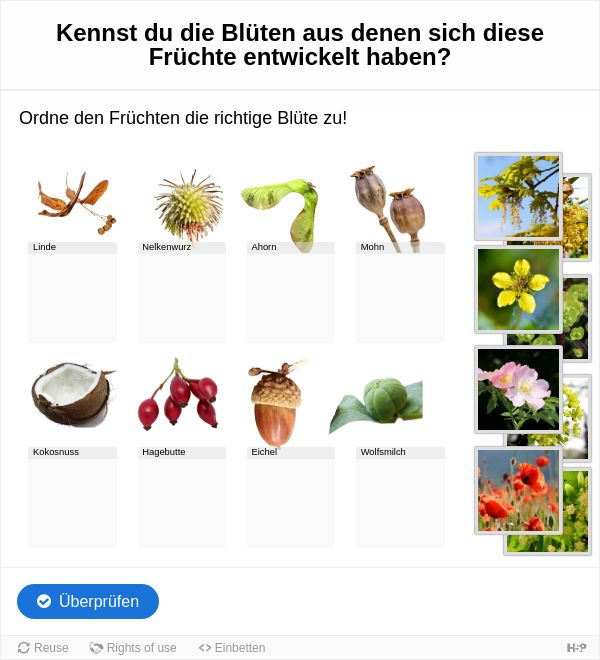Screen dimensions: 600x660
Task: Tap the Nelkenwurz drop zone
Action: point(181,297)
